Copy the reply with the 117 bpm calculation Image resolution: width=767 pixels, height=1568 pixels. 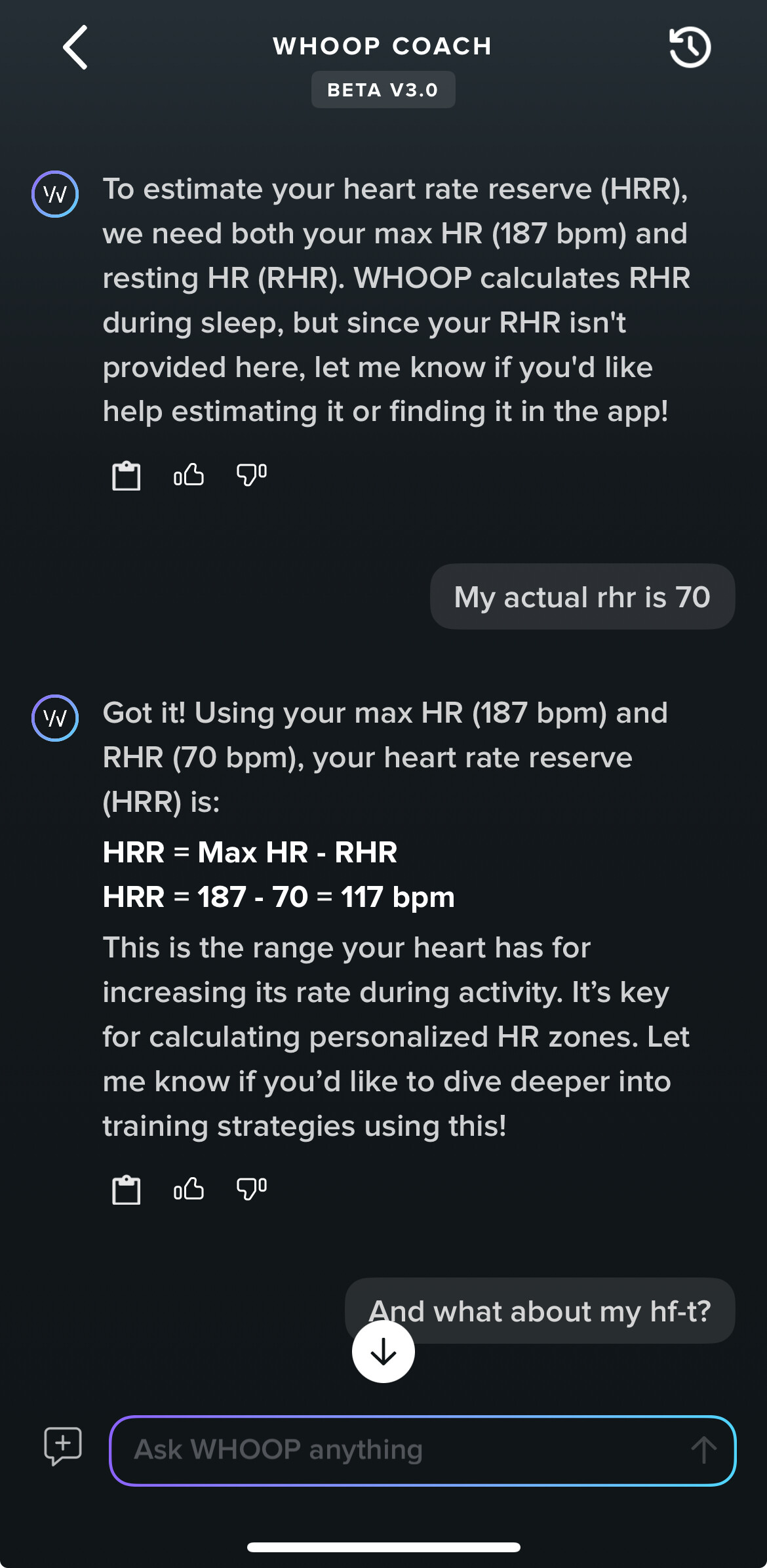pyautogui.click(x=126, y=1190)
